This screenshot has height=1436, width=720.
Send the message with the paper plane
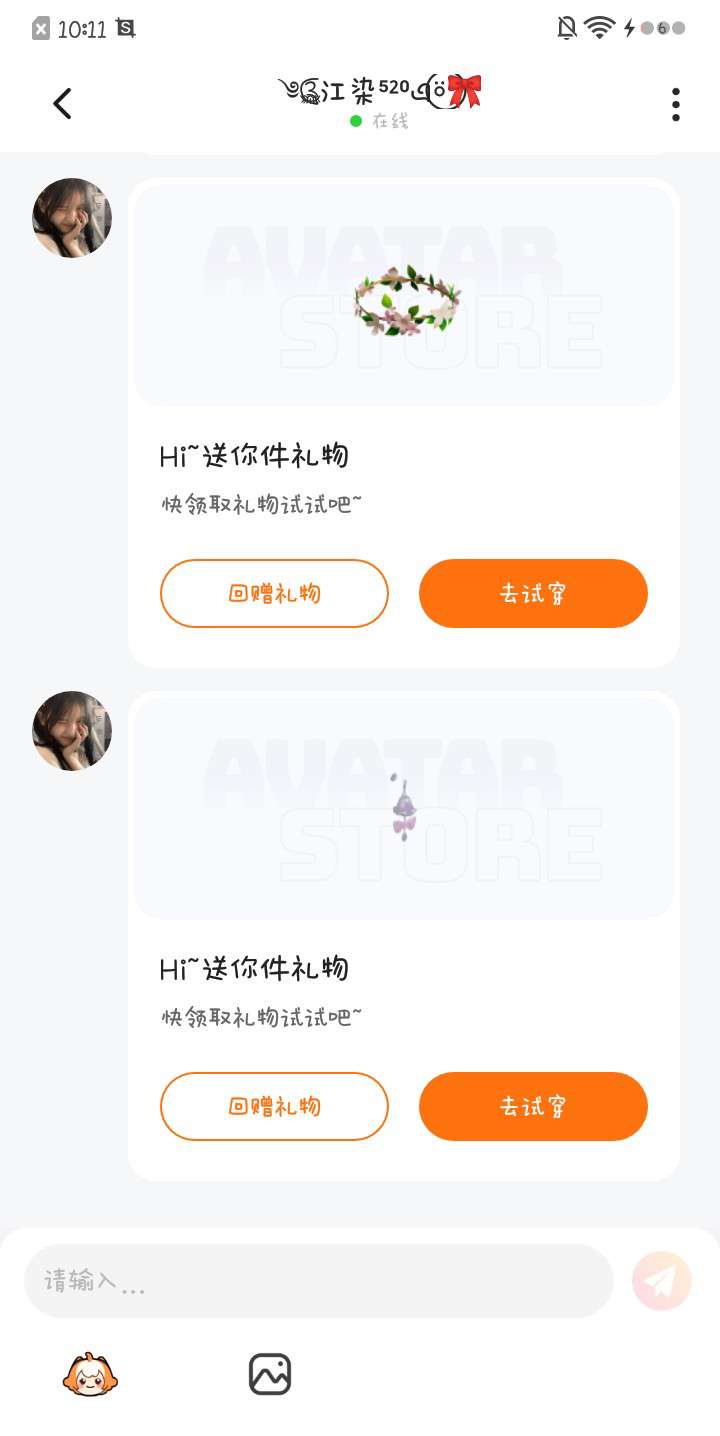[662, 1281]
